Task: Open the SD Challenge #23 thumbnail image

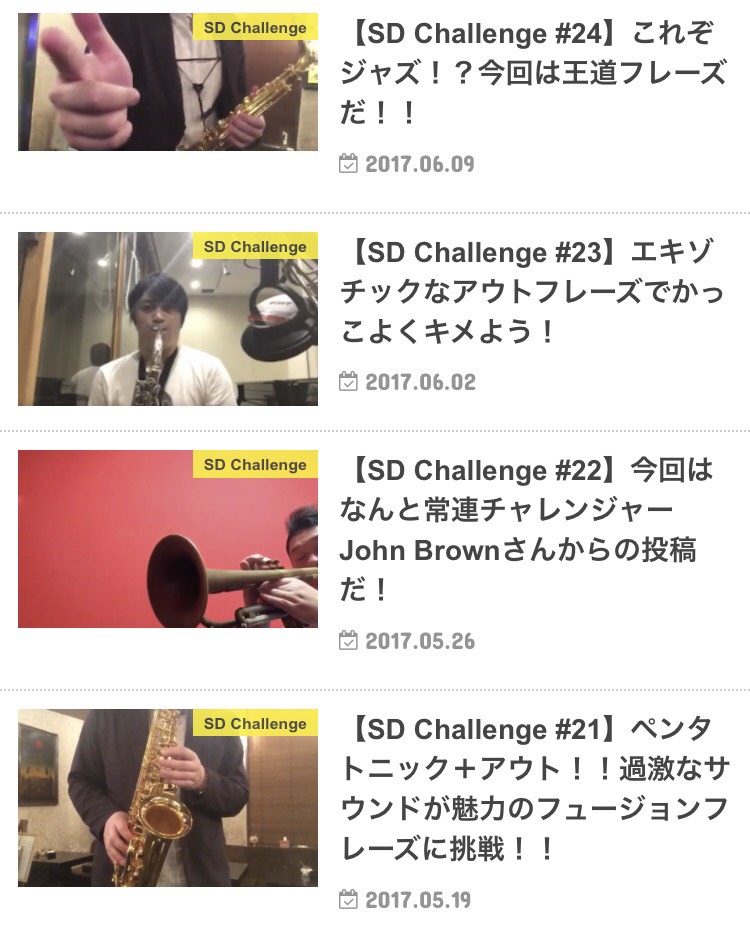Action: click(167, 319)
